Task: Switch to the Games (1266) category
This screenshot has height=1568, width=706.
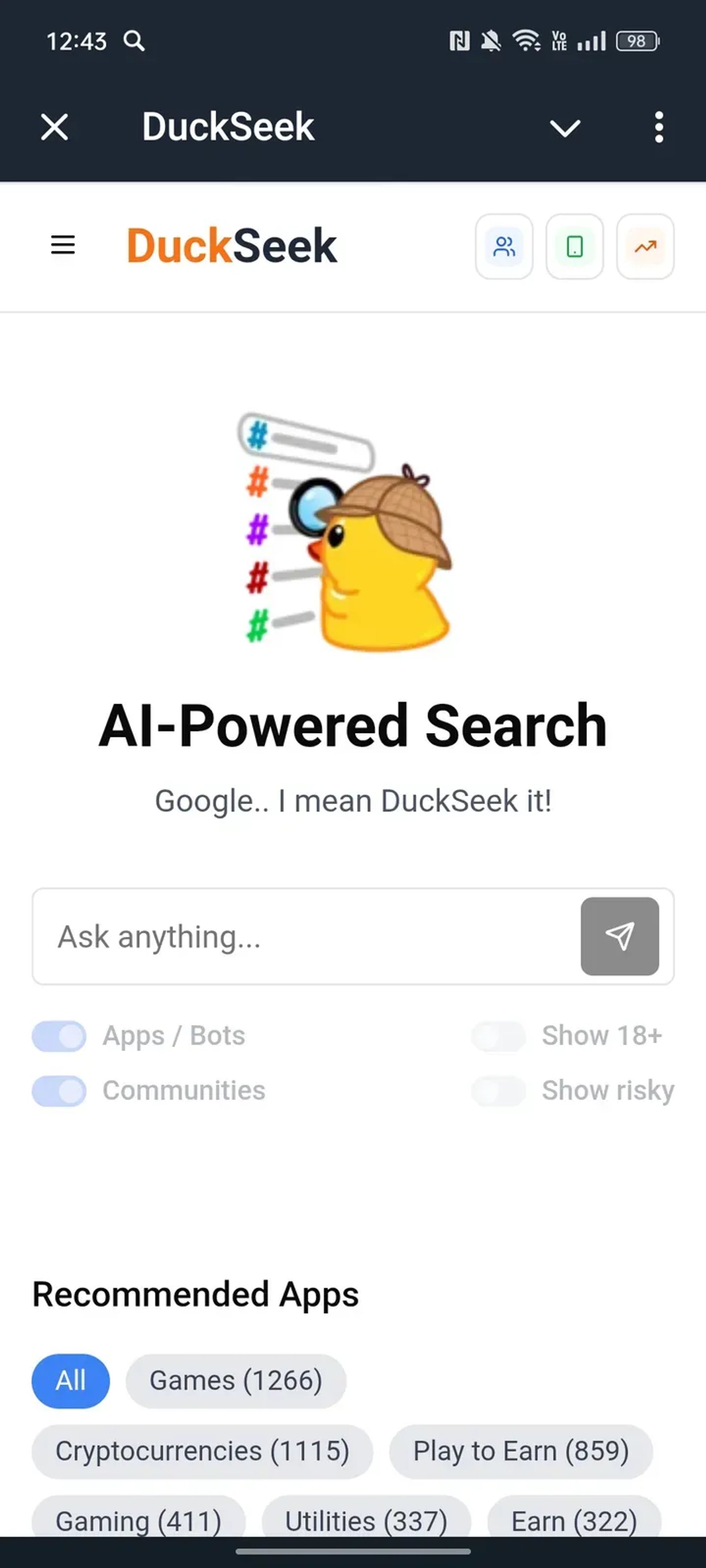Action: [236, 1381]
